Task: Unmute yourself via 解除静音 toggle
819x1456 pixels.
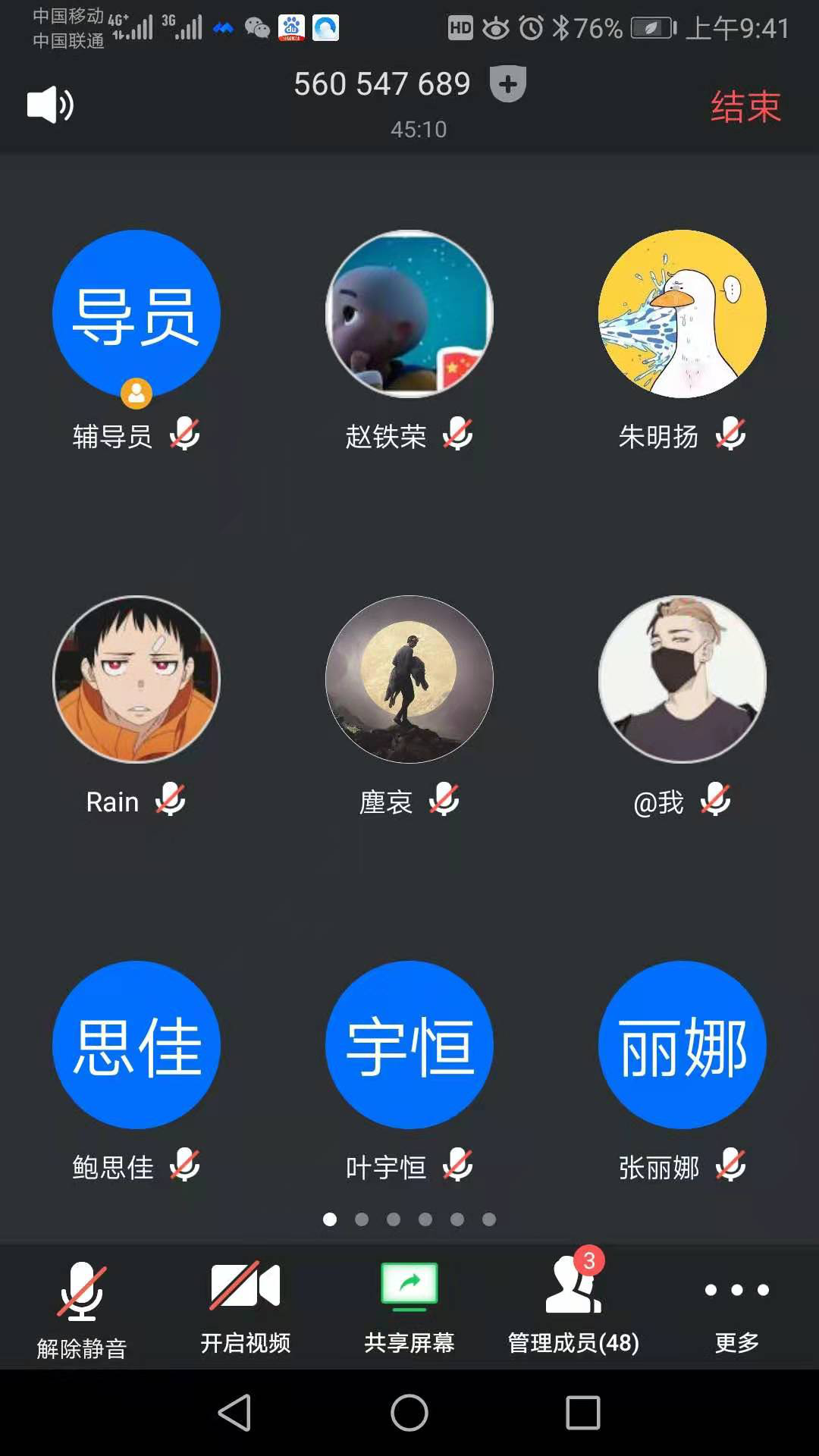Action: pyautogui.click(x=80, y=1289)
